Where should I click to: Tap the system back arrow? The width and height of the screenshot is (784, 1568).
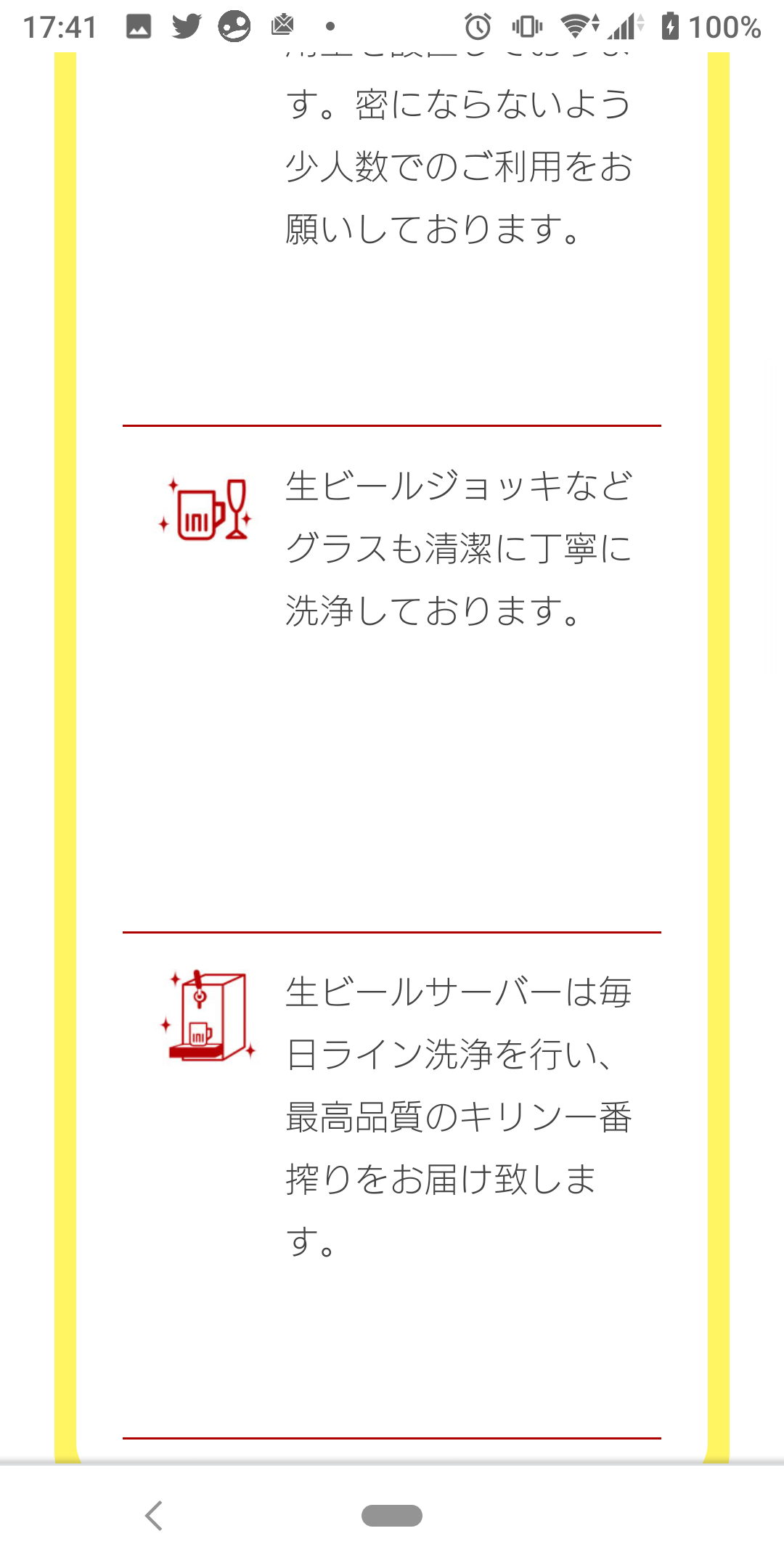point(154,1516)
